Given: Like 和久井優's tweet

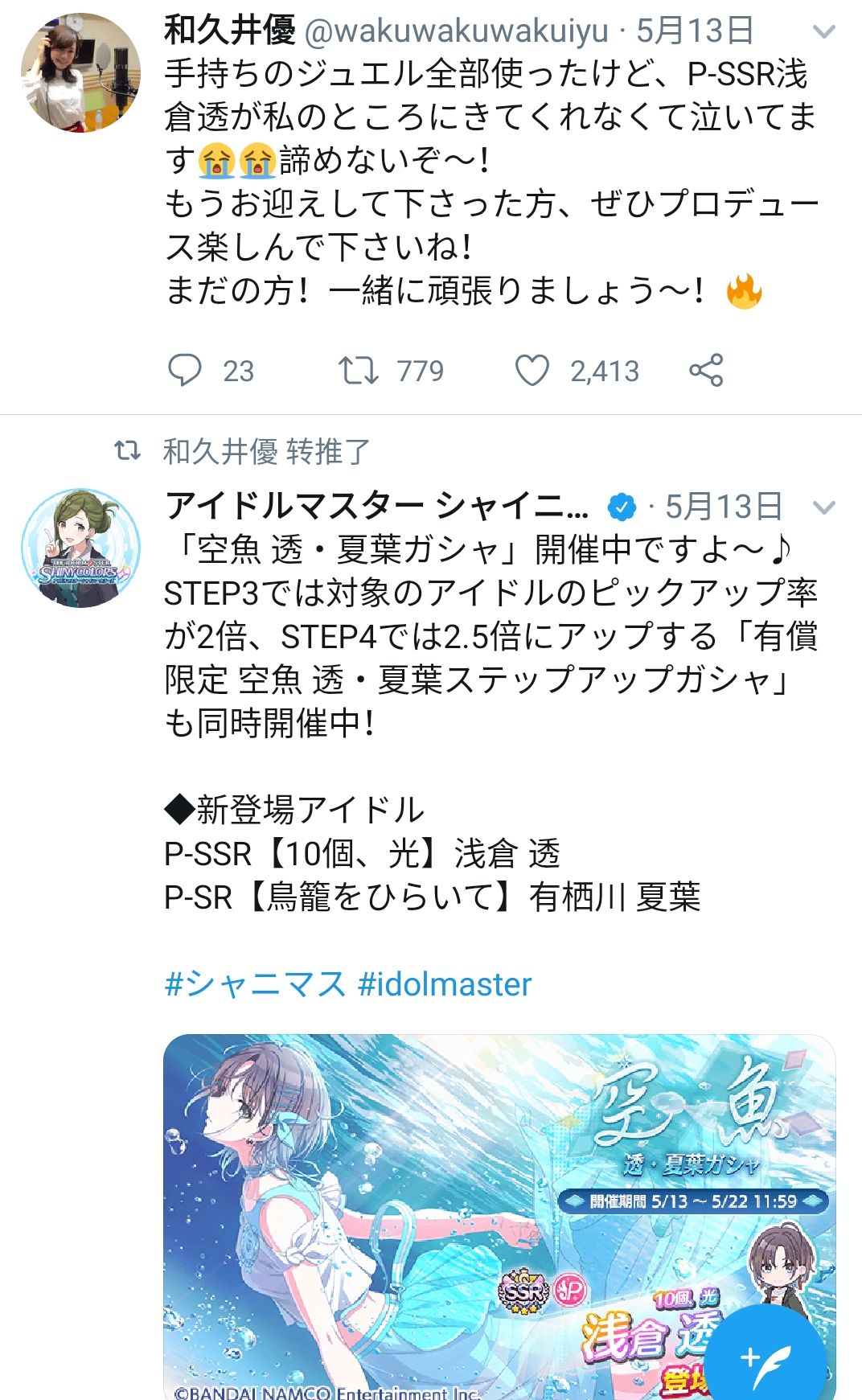Looking at the screenshot, I should (x=532, y=371).
